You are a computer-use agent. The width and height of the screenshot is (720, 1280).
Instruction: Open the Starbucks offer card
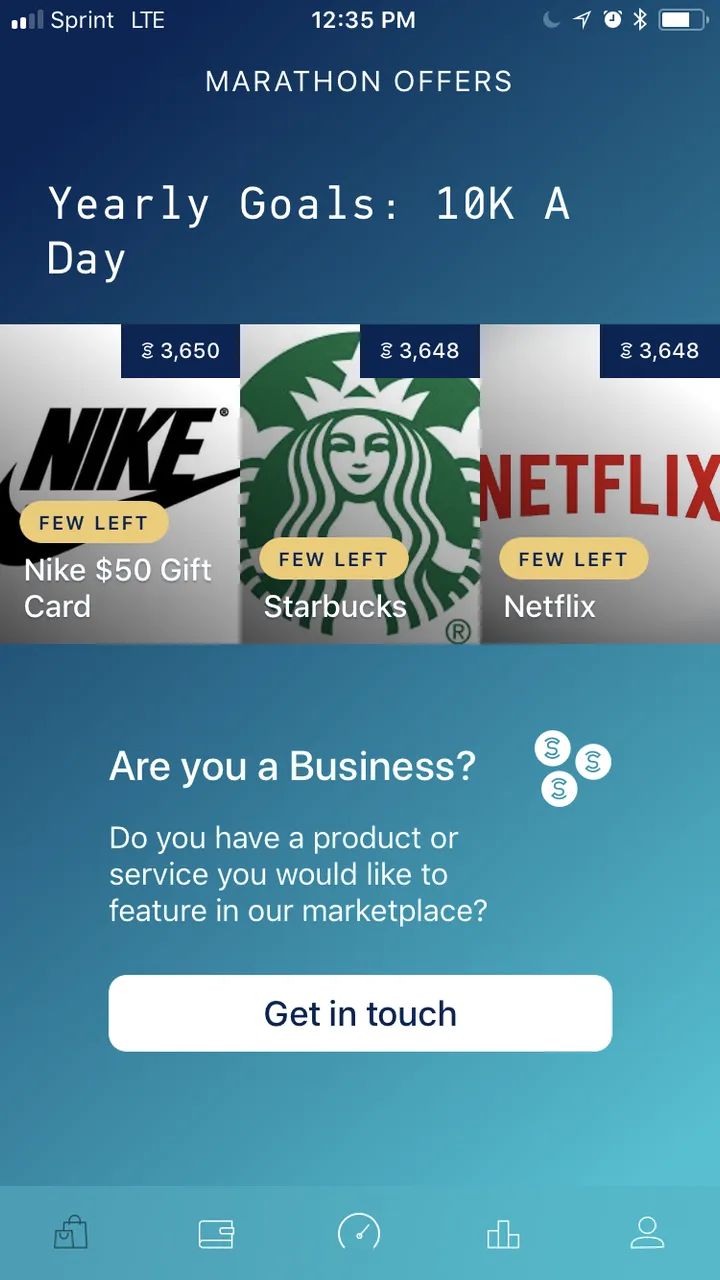click(360, 484)
